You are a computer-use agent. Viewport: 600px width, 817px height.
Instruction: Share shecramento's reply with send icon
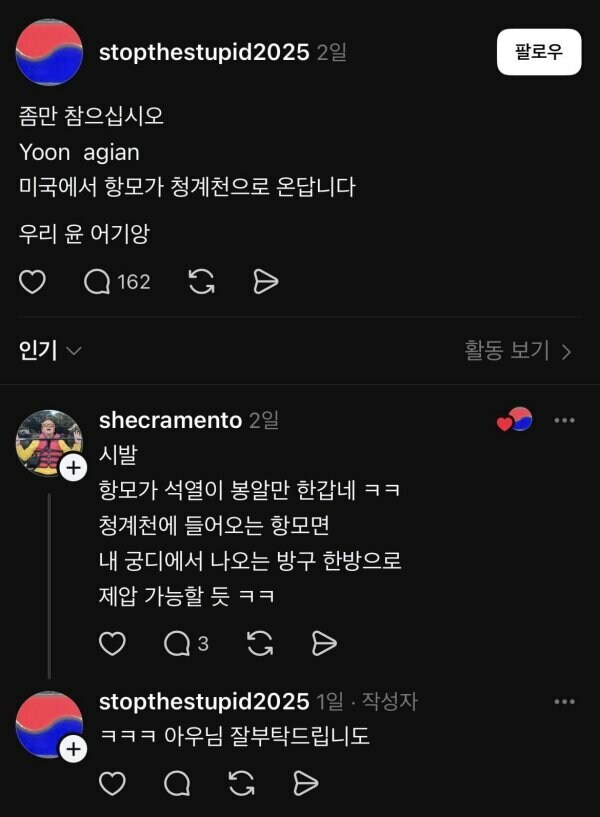coord(324,643)
